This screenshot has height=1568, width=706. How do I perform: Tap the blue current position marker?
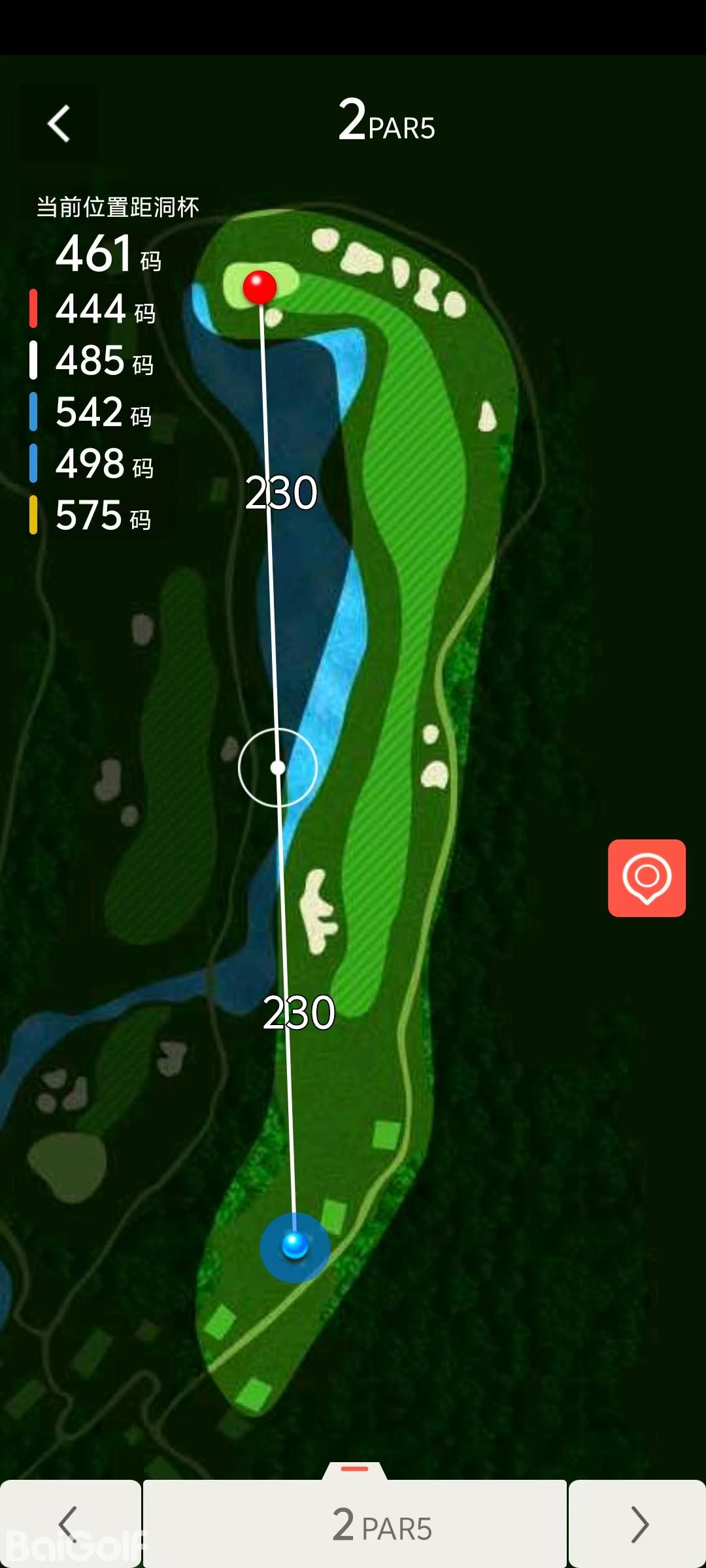coord(295,1247)
